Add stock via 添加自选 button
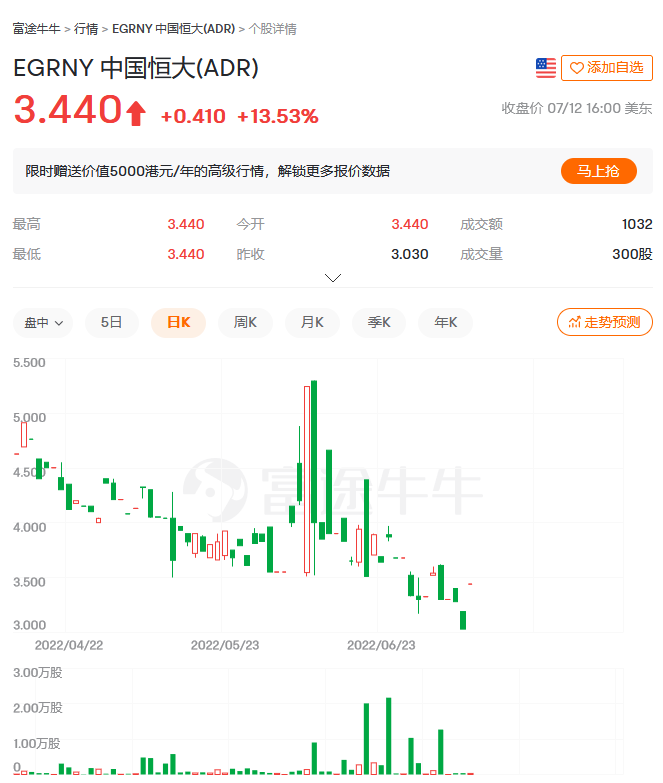The height and width of the screenshot is (783, 663). click(x=606, y=68)
